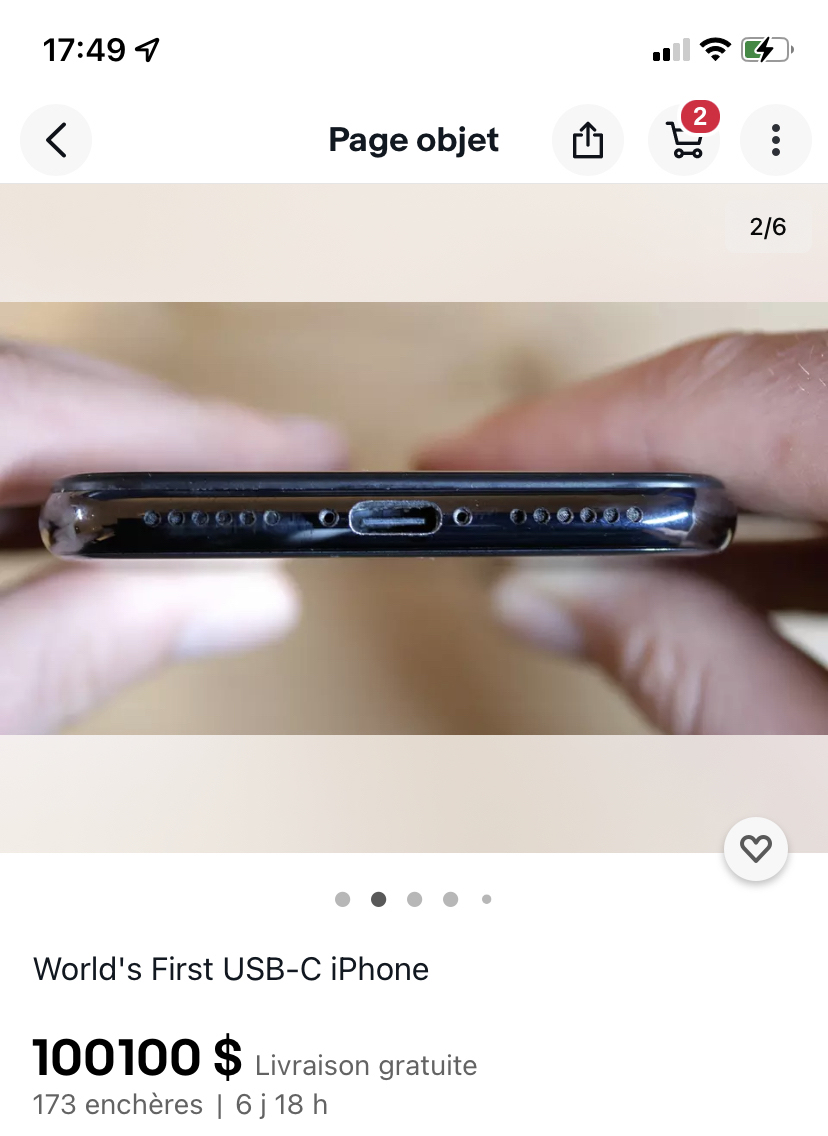Go back from the Page objet screen
Screen dimensions: 828x1136
click(x=56, y=140)
